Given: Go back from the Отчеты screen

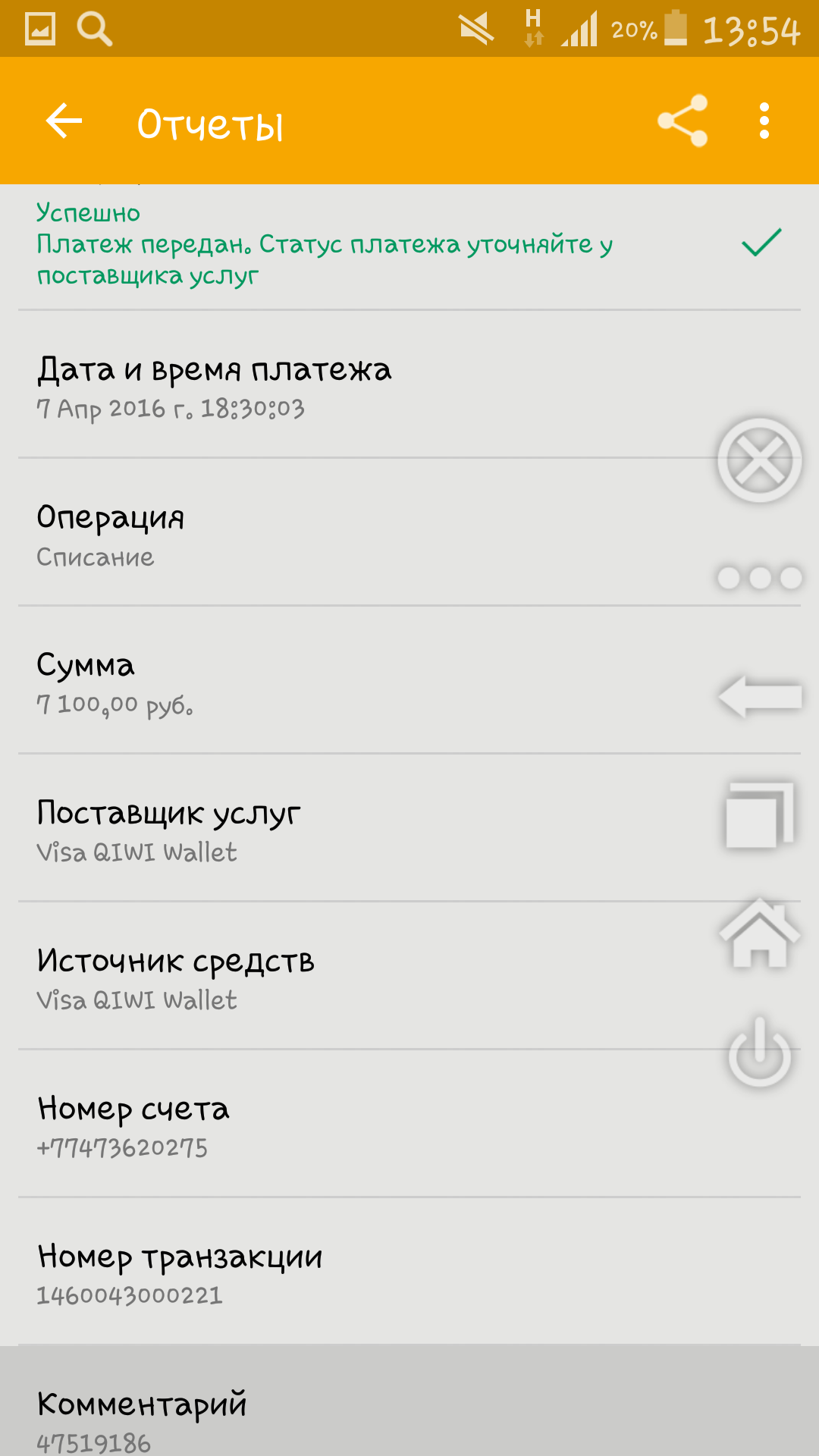Looking at the screenshot, I should click(64, 121).
